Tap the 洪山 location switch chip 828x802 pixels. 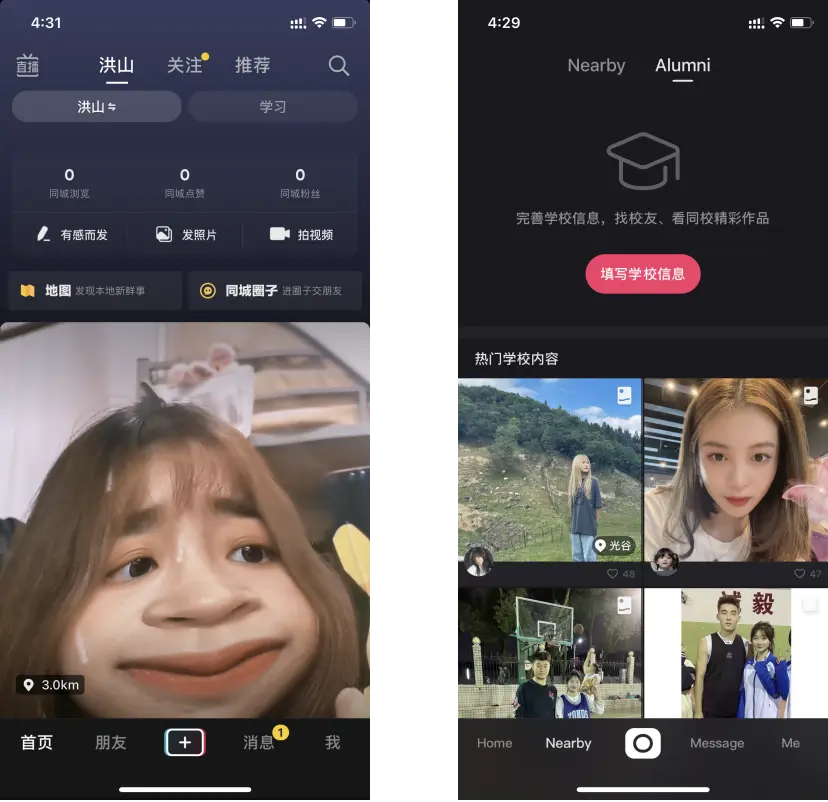(96, 107)
